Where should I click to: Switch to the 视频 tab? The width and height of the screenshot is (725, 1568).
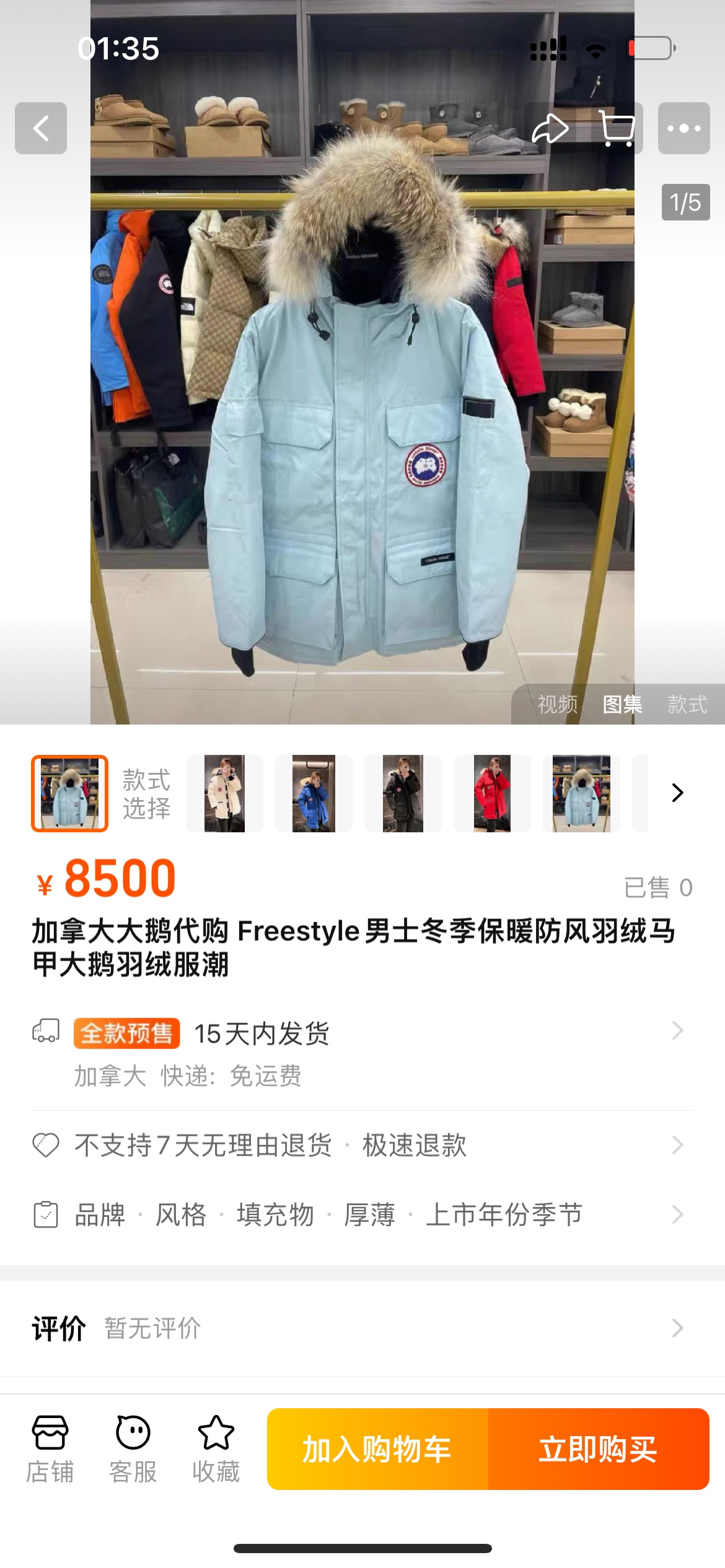click(557, 704)
